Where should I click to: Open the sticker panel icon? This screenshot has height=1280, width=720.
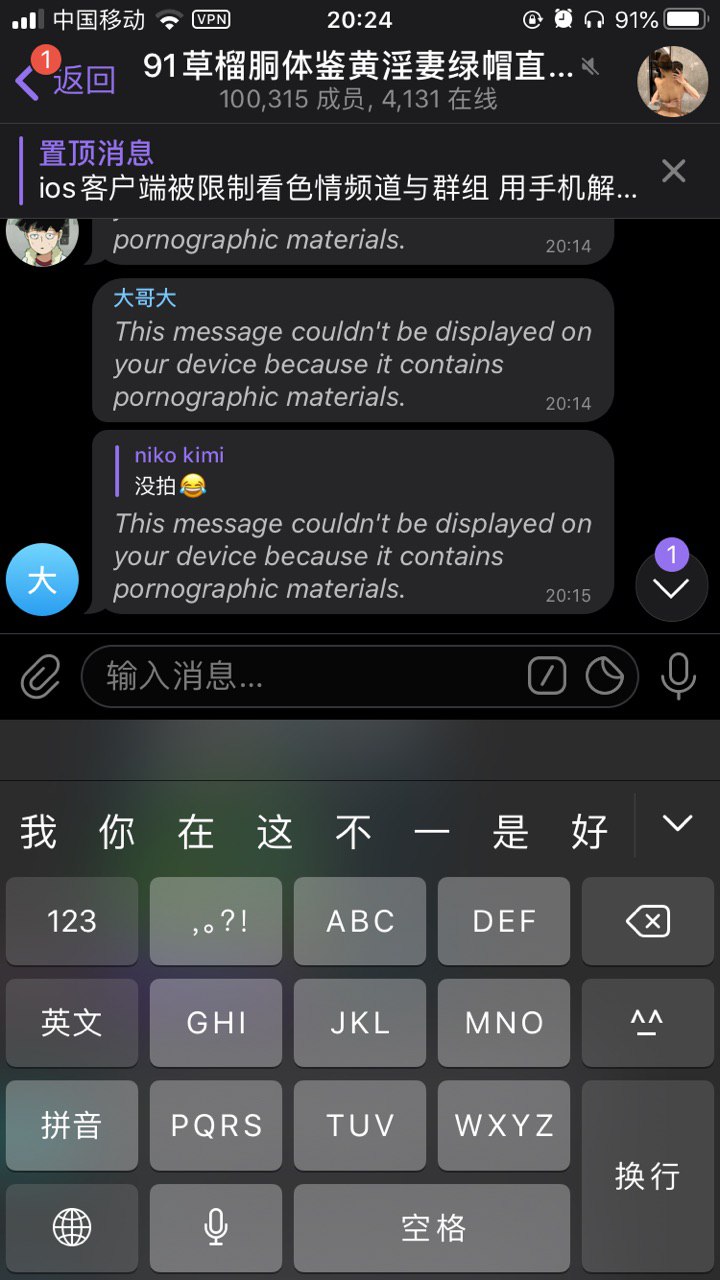(x=605, y=677)
